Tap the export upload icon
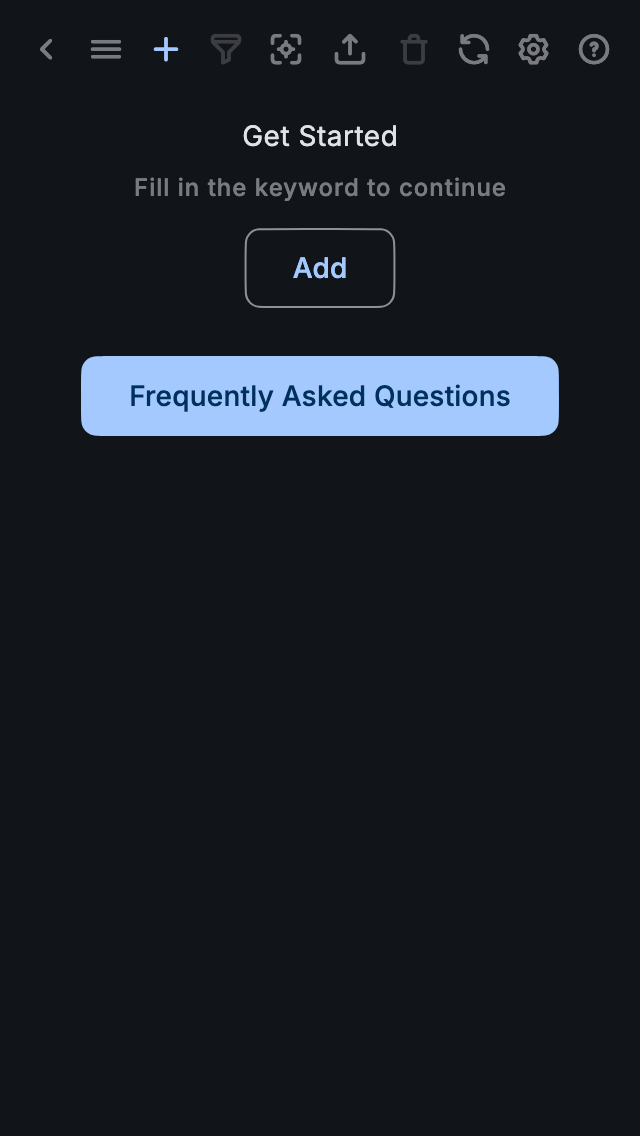The height and width of the screenshot is (1136, 640). click(350, 49)
